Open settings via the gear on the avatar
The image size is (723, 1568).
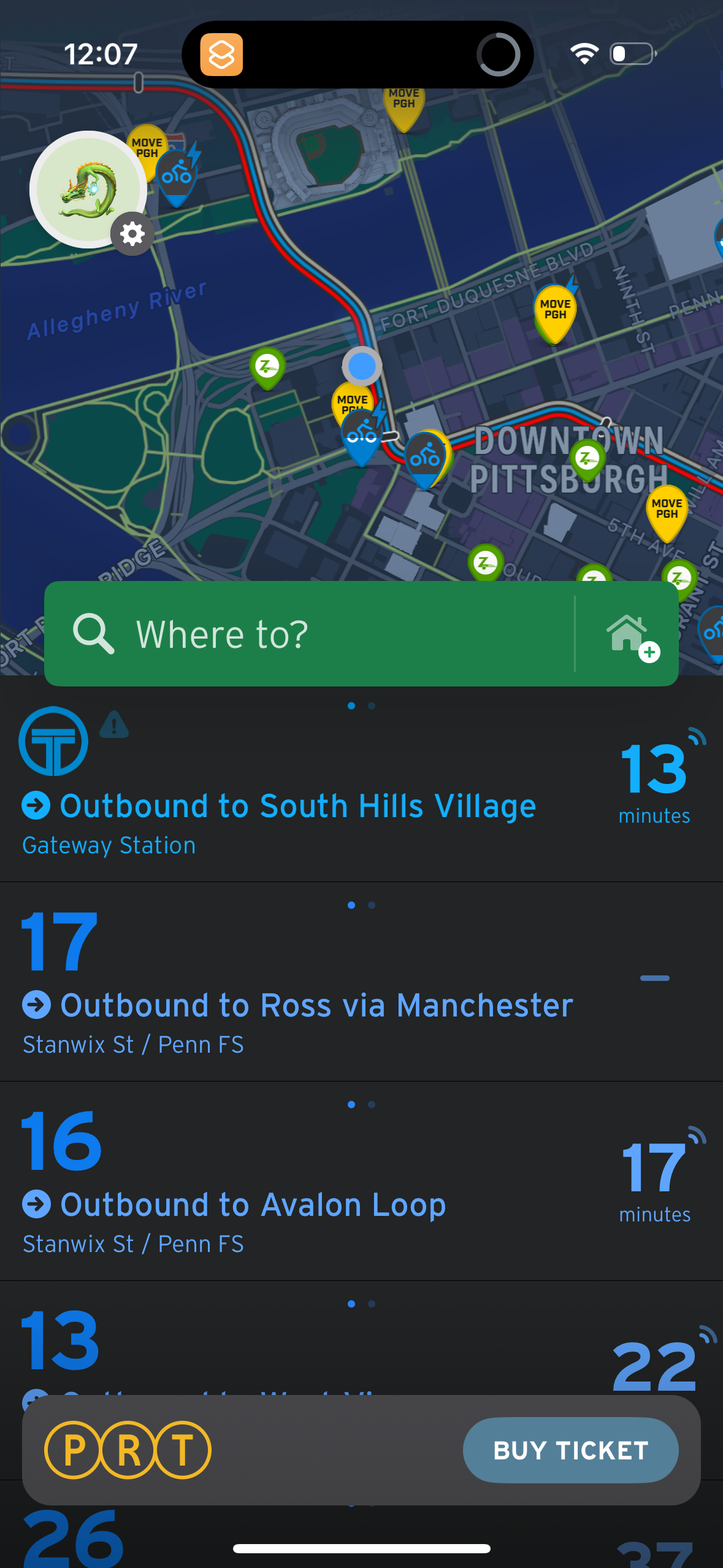132,234
